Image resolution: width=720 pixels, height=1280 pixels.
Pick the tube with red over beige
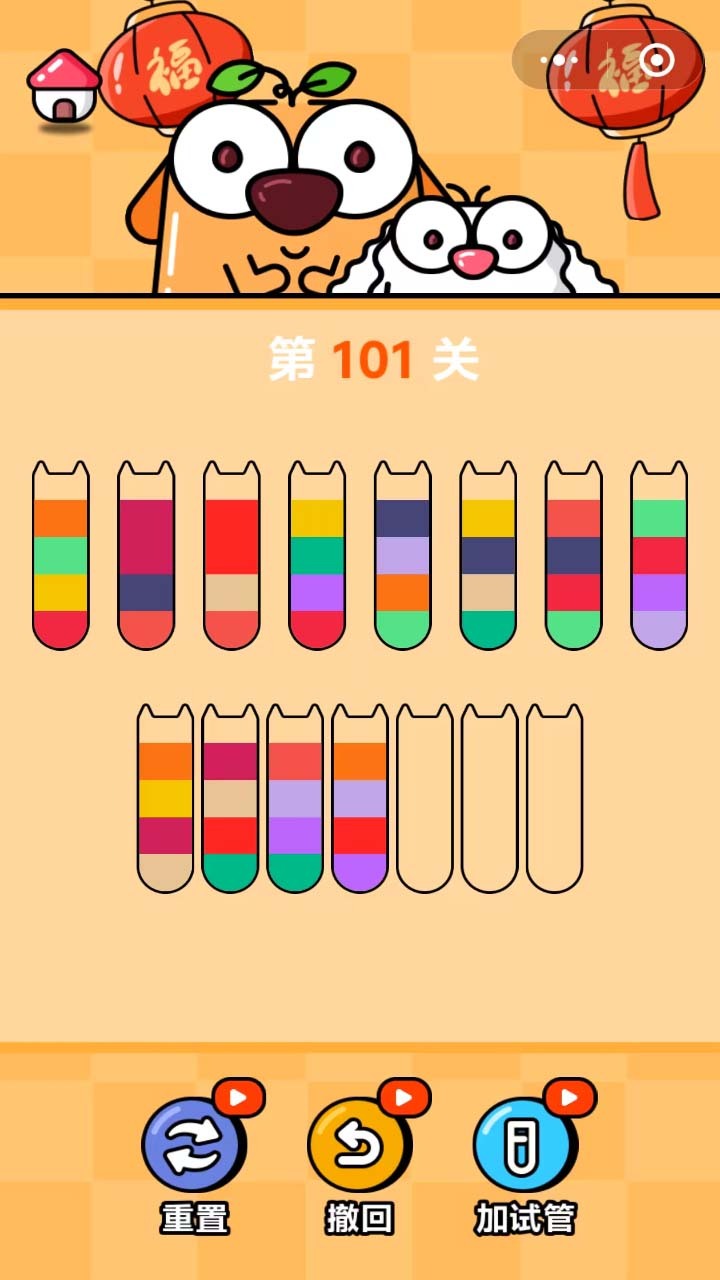(231, 560)
